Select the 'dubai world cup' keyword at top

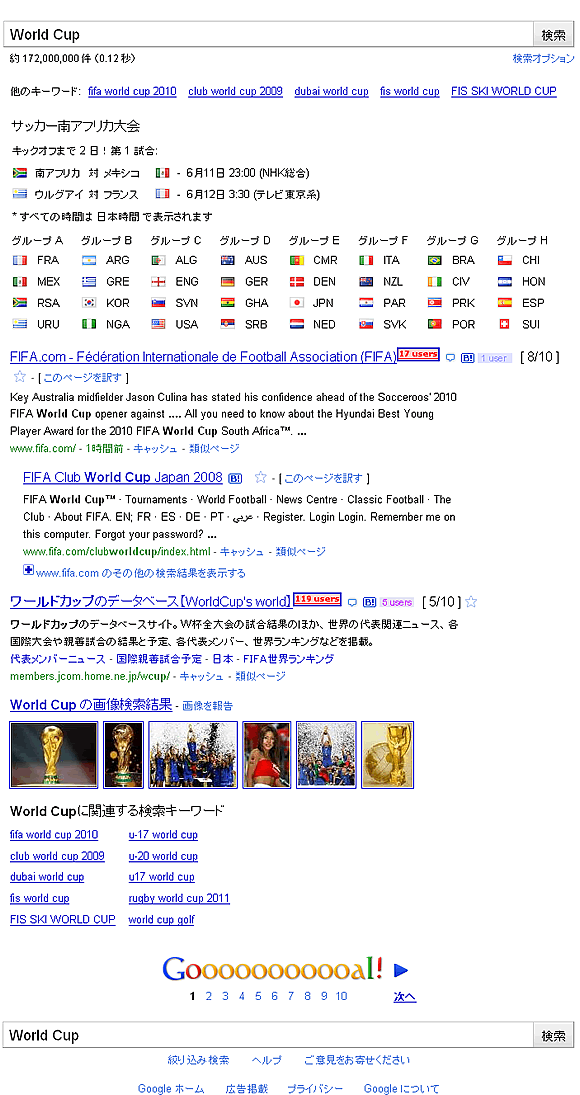click(331, 91)
